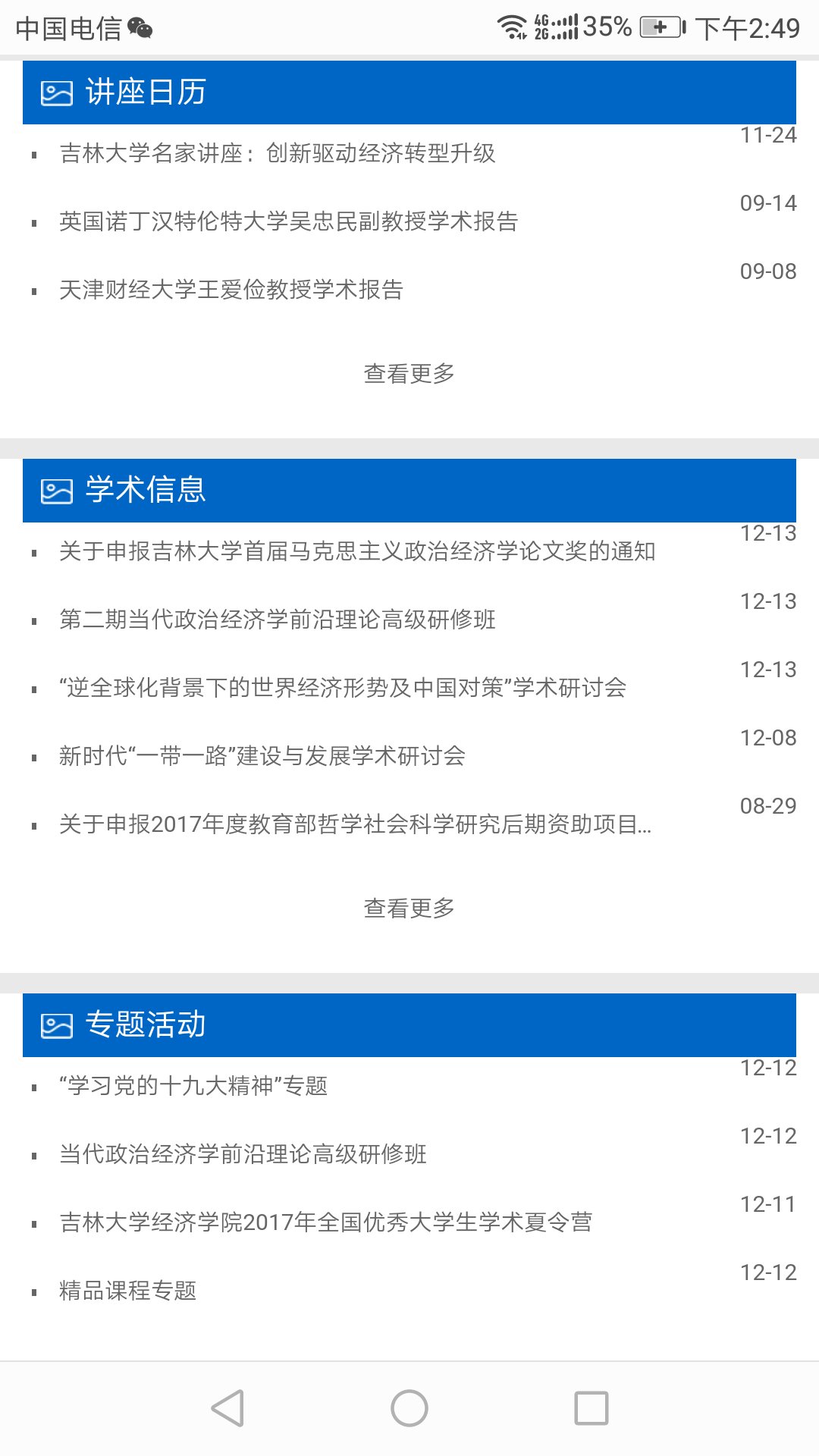Open 第二期当代政治经济学前沿理论高级研修班

click(278, 620)
